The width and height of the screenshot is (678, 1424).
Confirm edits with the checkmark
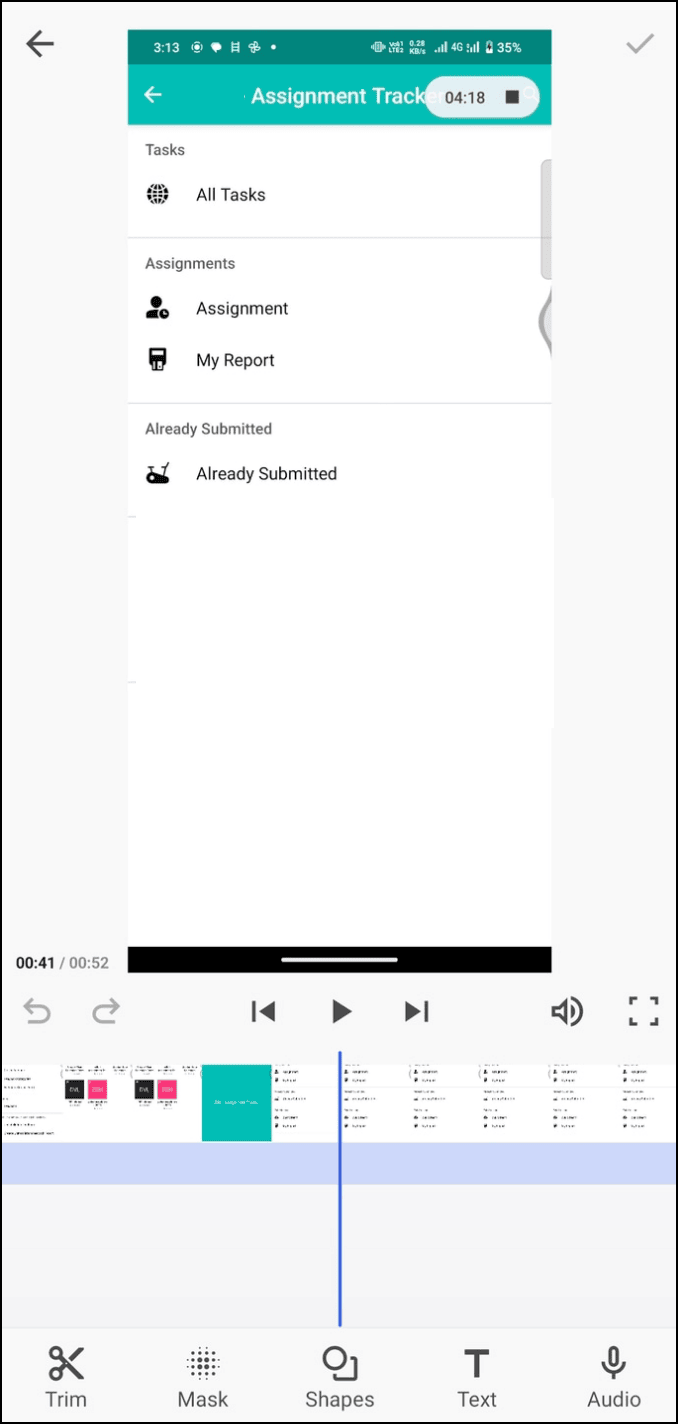coord(639,43)
